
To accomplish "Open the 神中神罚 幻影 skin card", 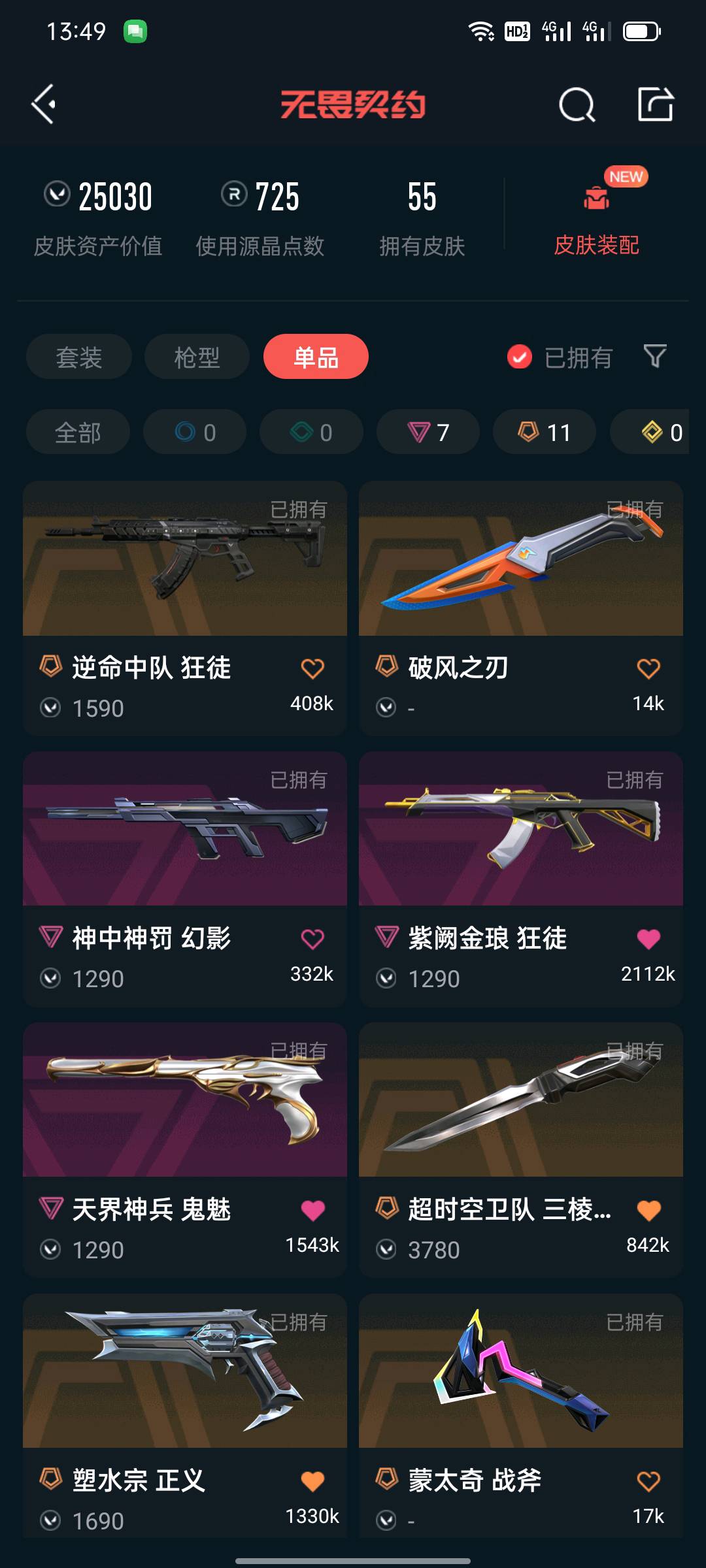I will click(185, 879).
